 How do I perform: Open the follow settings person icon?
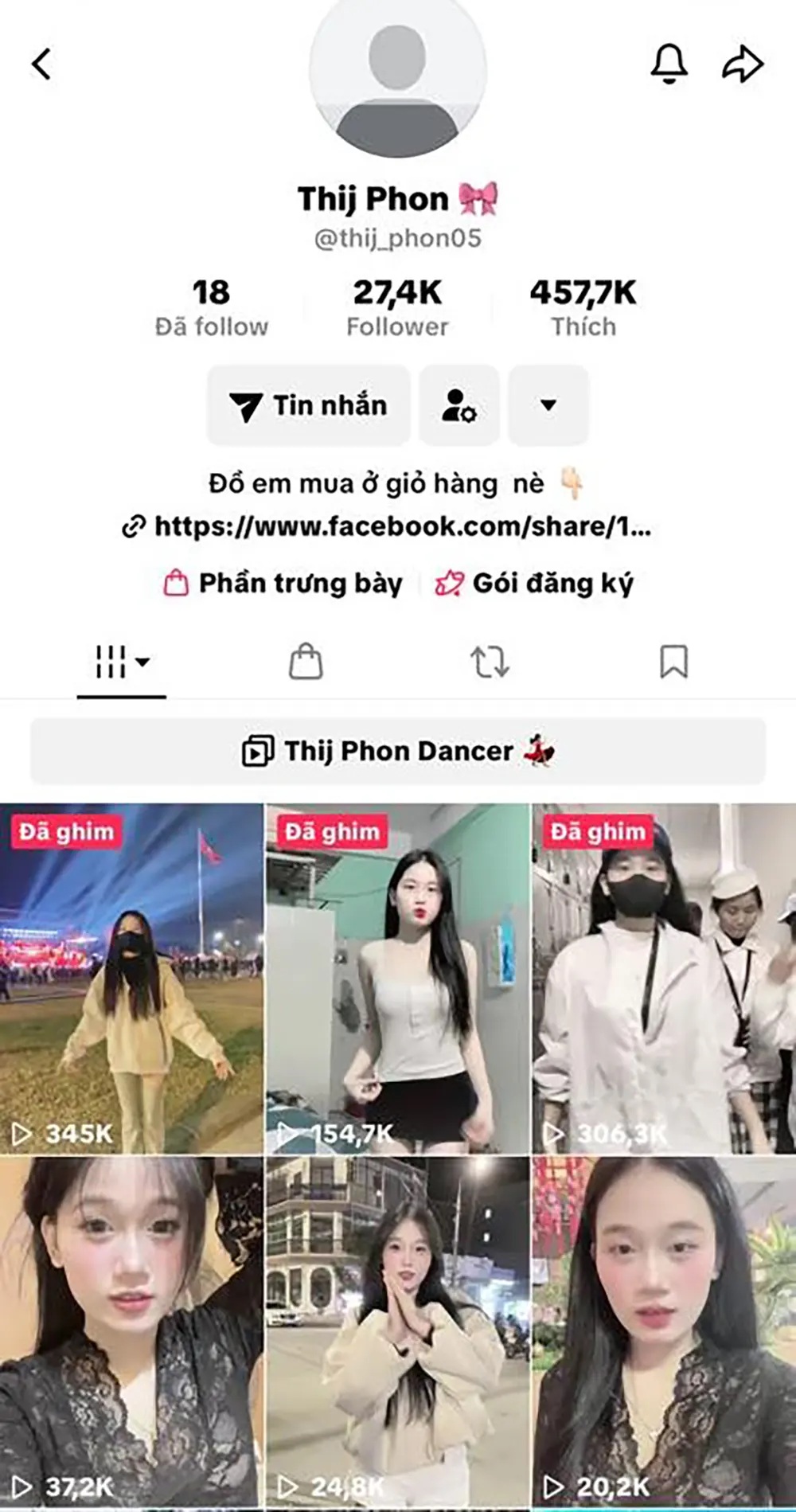pyautogui.click(x=459, y=405)
